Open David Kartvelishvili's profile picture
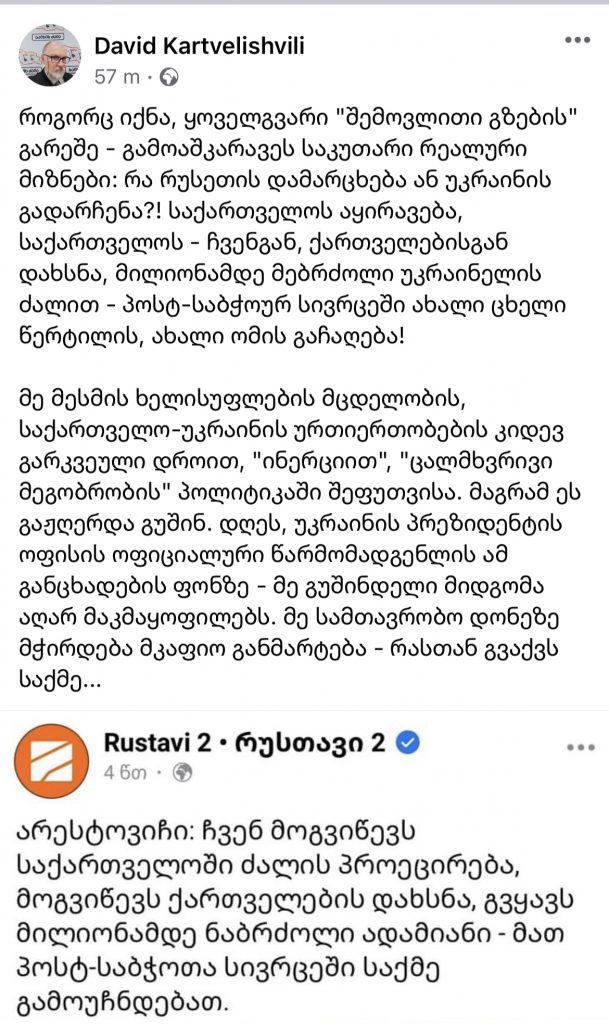Screen dimensions: 609x1024 coord(50,56)
